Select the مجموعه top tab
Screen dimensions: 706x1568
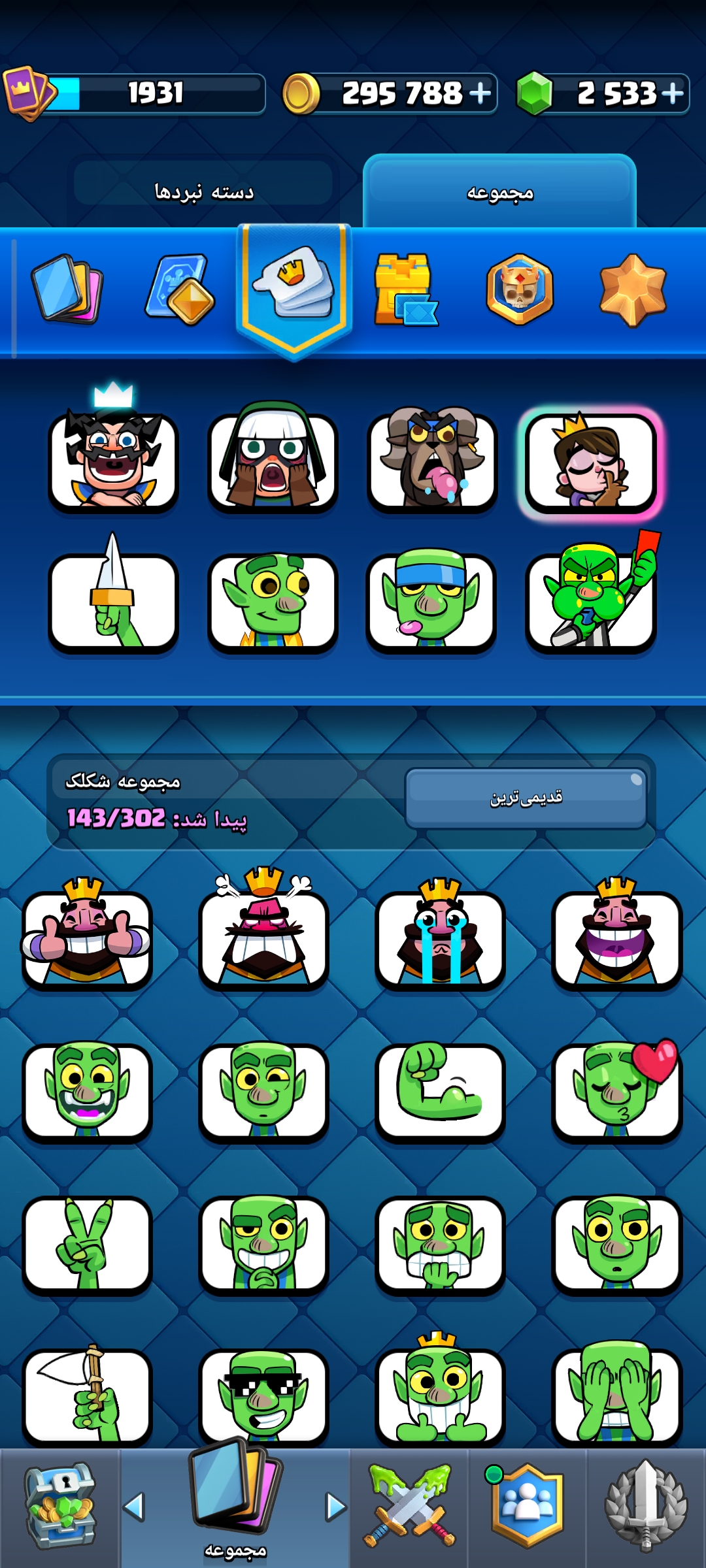(x=499, y=192)
